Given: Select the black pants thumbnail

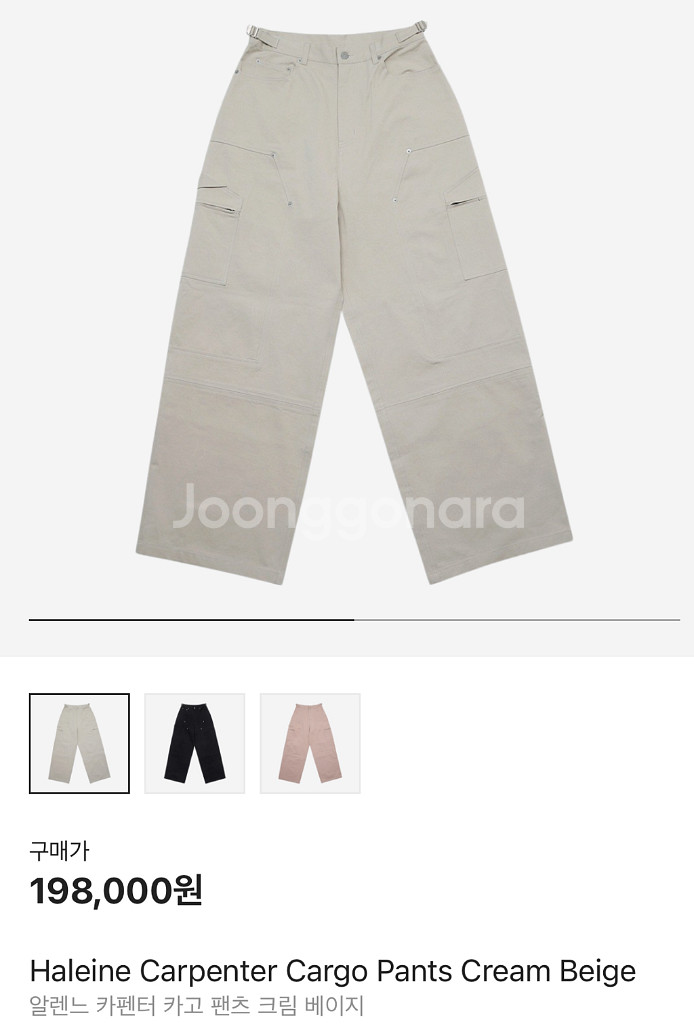Looking at the screenshot, I should [x=195, y=743].
